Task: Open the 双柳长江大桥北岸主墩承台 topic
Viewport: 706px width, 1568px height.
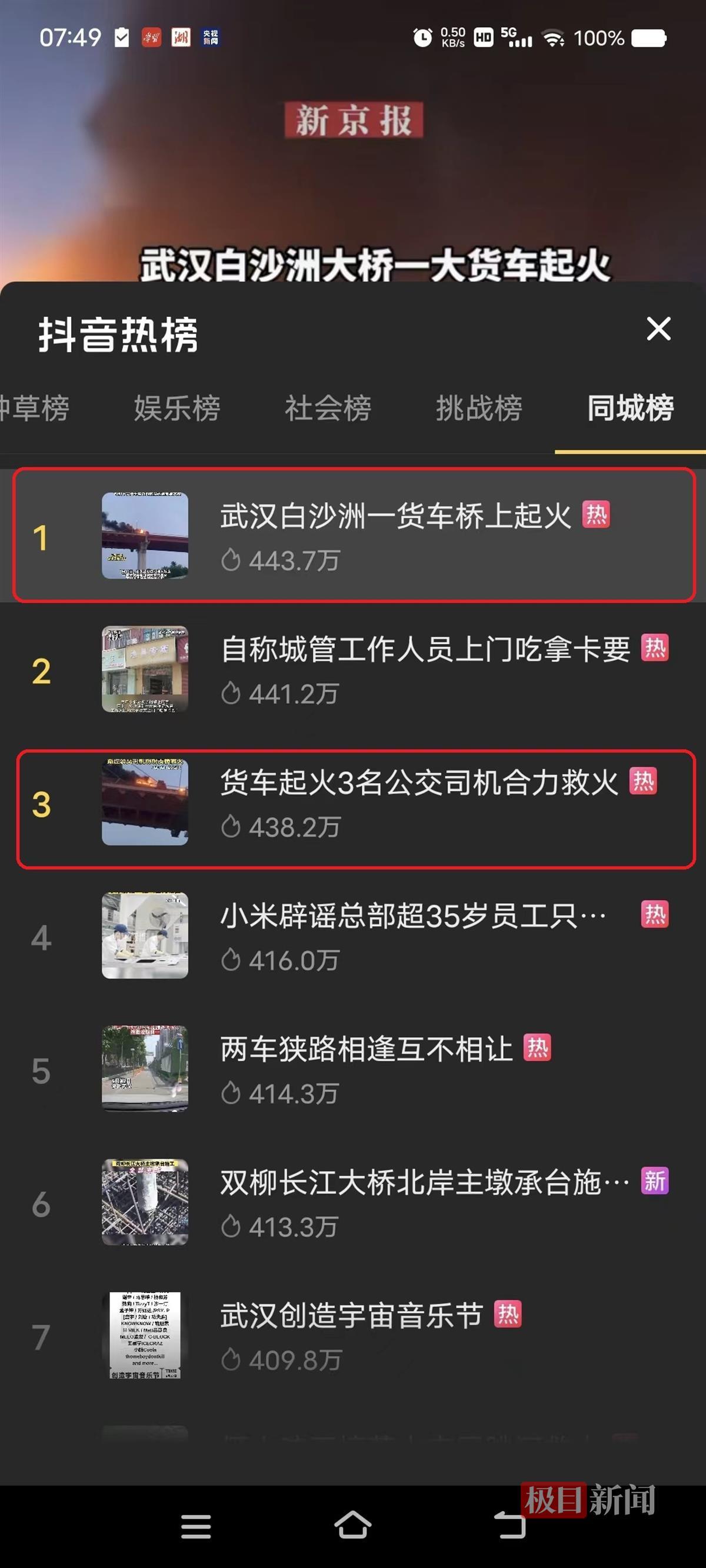Action: tap(424, 1183)
